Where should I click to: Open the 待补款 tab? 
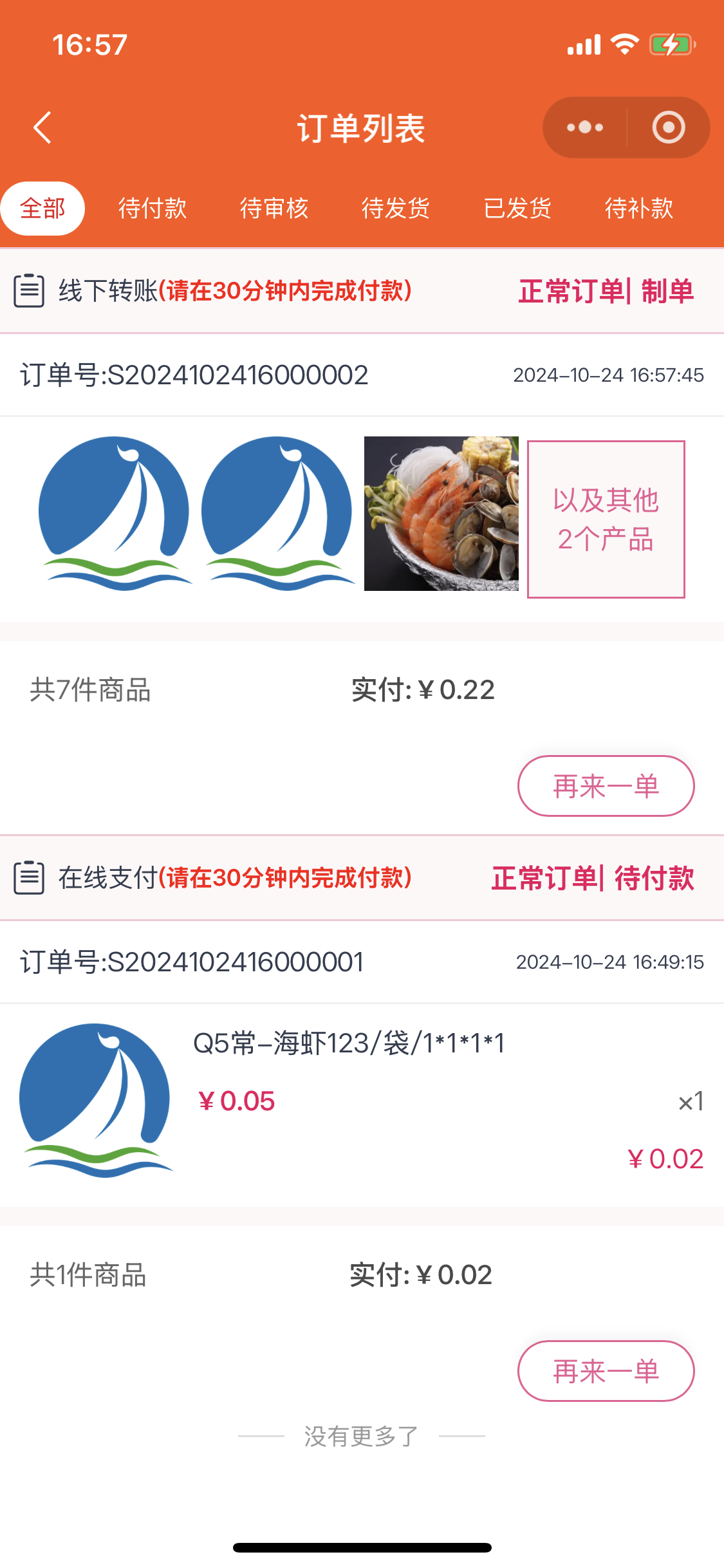coord(639,209)
